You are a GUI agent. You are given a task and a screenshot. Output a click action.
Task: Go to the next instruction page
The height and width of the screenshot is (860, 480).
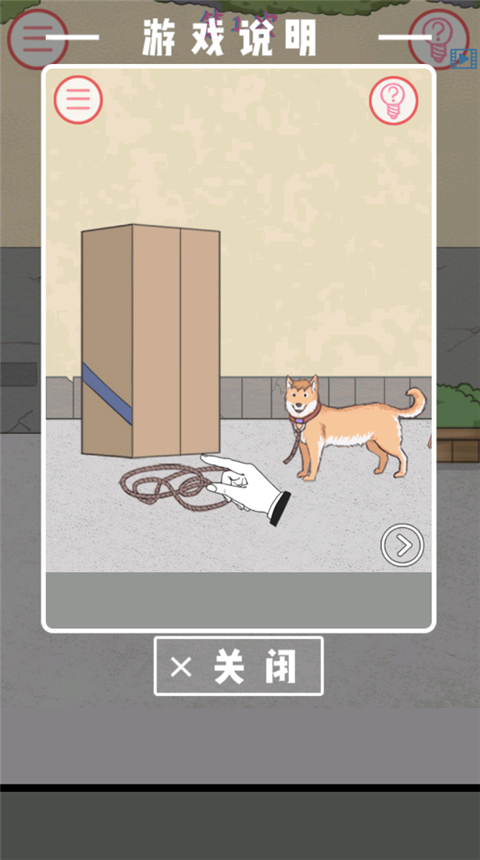click(x=402, y=545)
